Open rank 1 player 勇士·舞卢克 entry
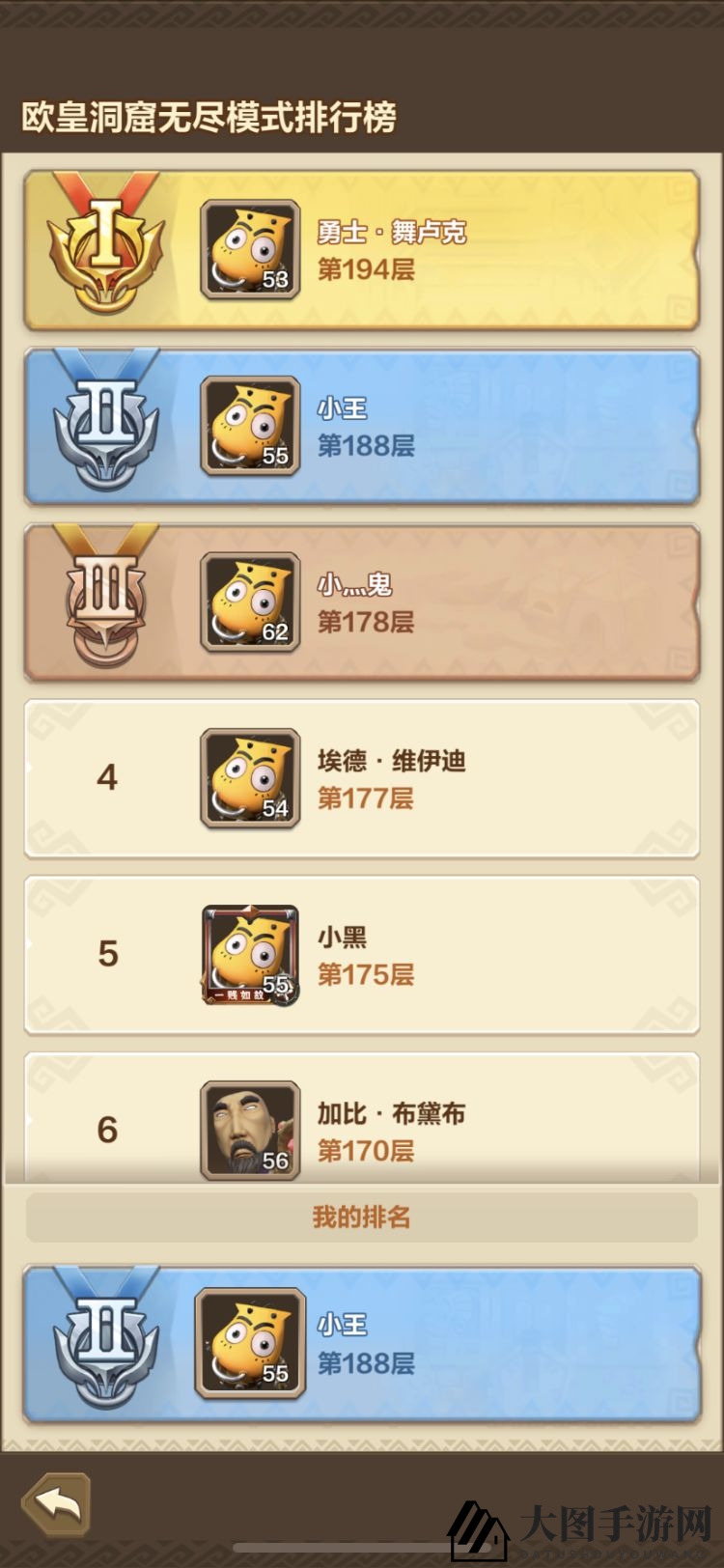The width and height of the screenshot is (724, 1568). tap(362, 250)
